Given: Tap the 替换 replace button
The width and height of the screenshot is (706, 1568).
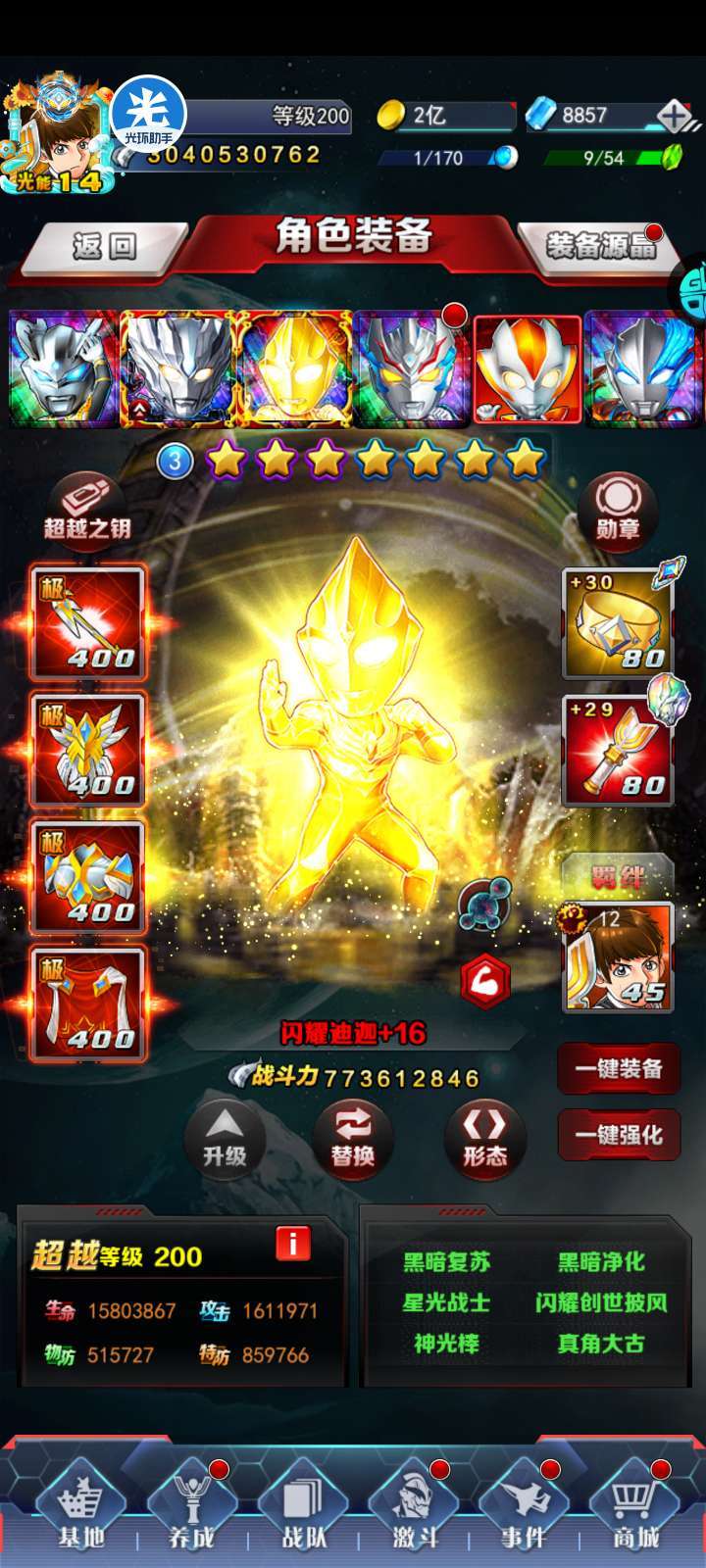Looking at the screenshot, I should (353, 1139).
